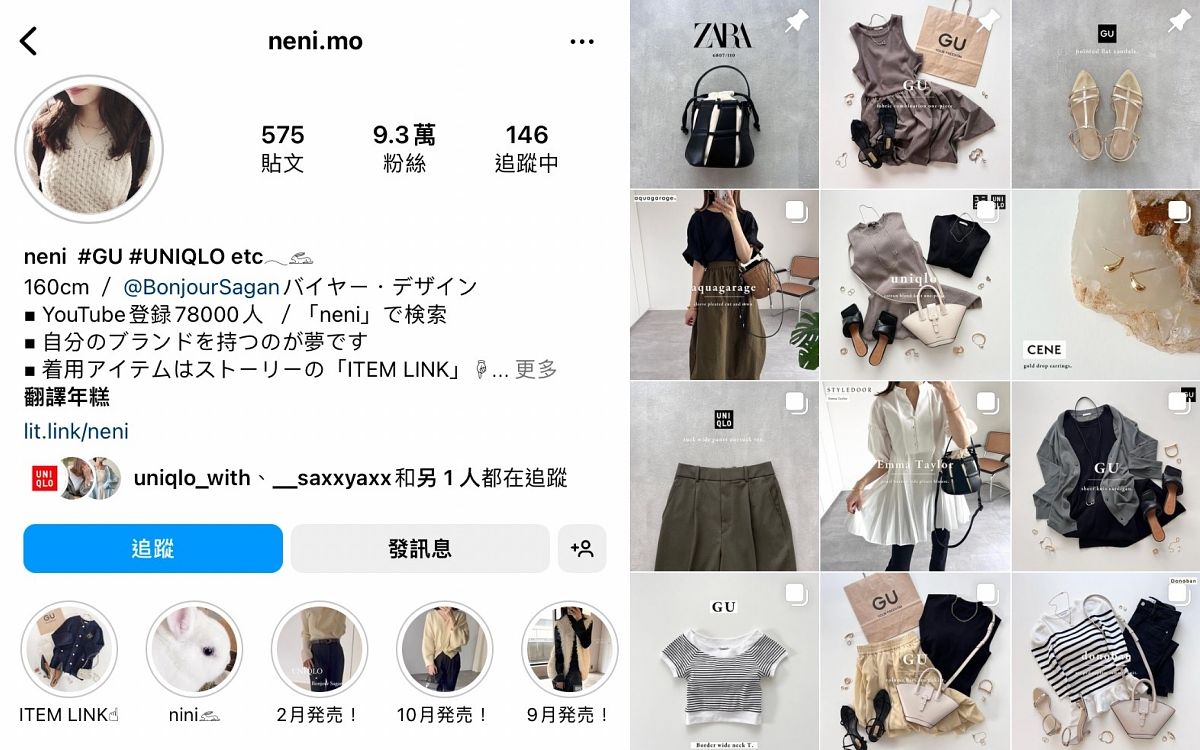Go back from neni.mo profile

28,41
